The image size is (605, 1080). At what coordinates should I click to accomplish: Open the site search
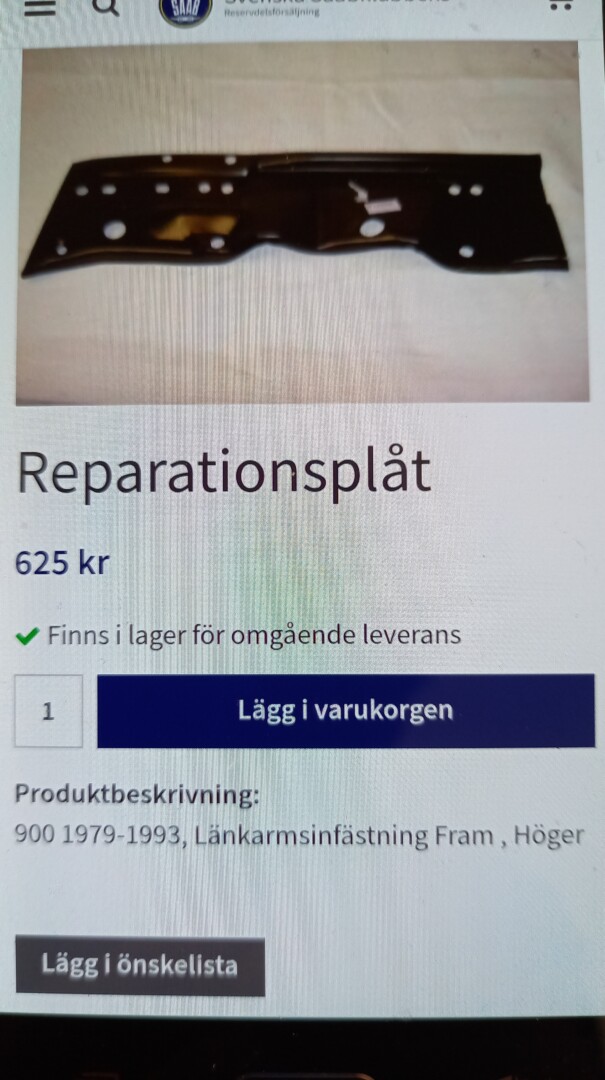(105, 8)
